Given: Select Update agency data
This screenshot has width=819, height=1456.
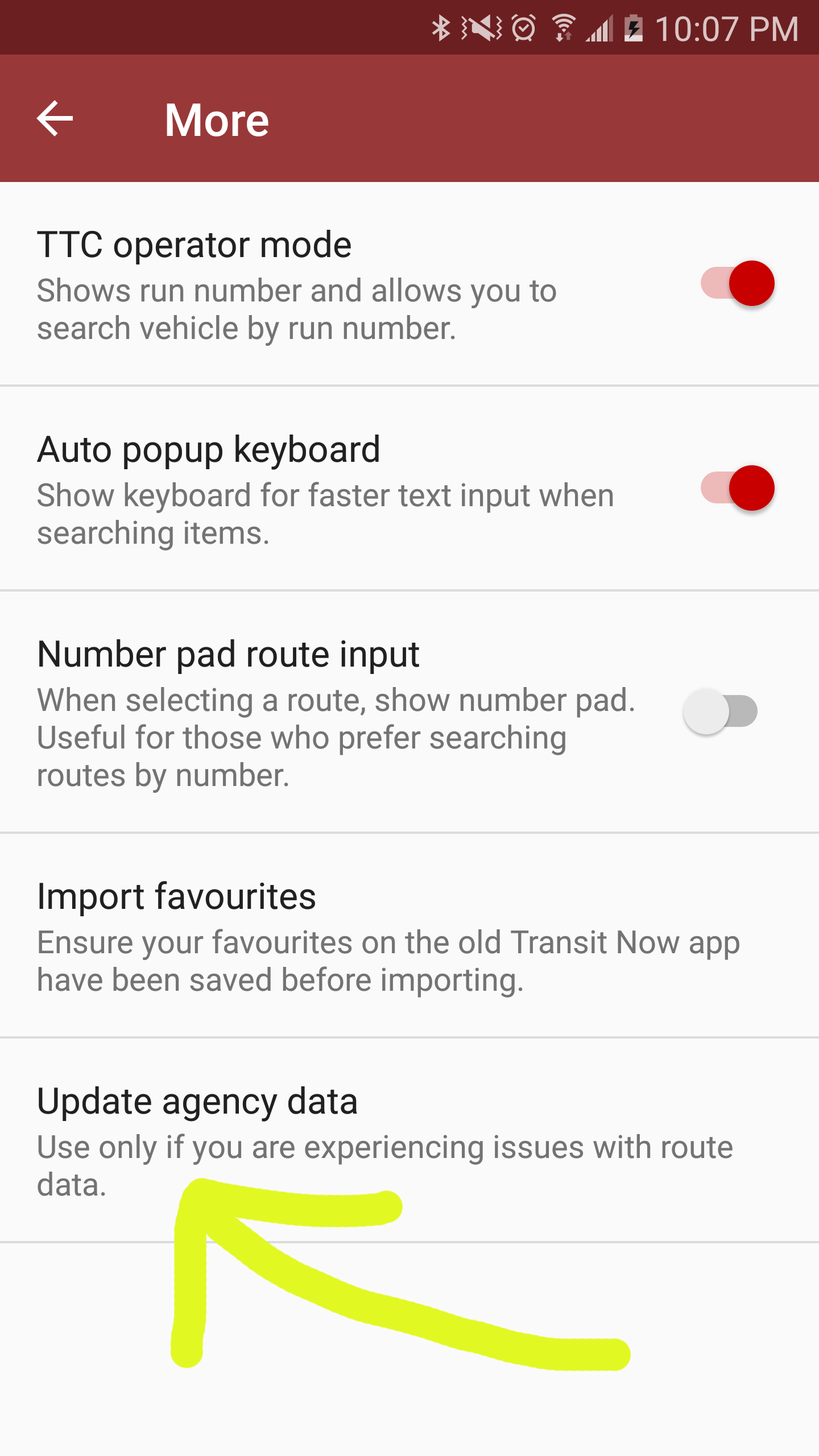Looking at the screenshot, I should (409, 1140).
